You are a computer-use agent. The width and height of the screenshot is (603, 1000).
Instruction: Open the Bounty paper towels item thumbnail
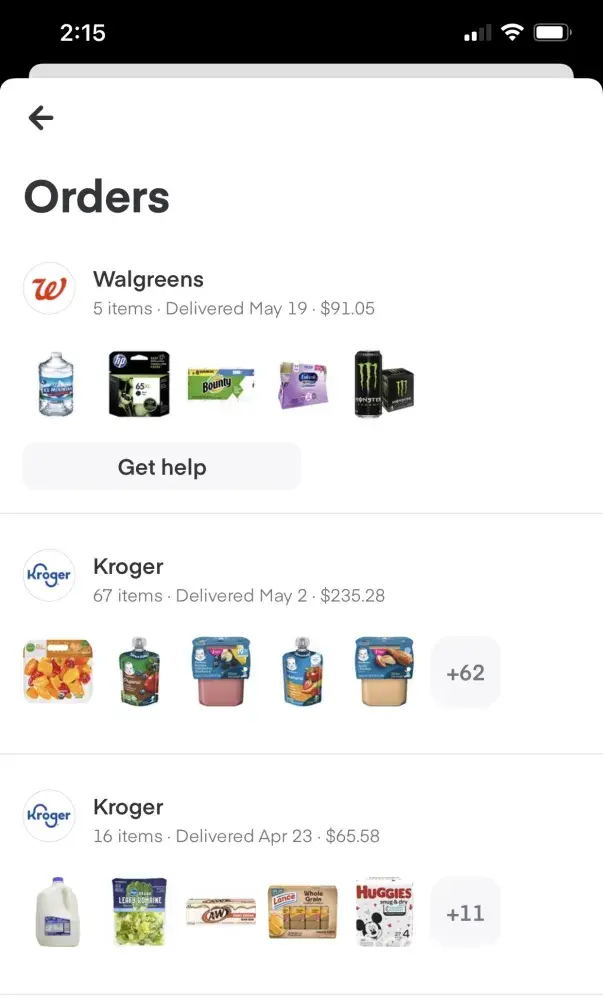pyautogui.click(x=220, y=384)
